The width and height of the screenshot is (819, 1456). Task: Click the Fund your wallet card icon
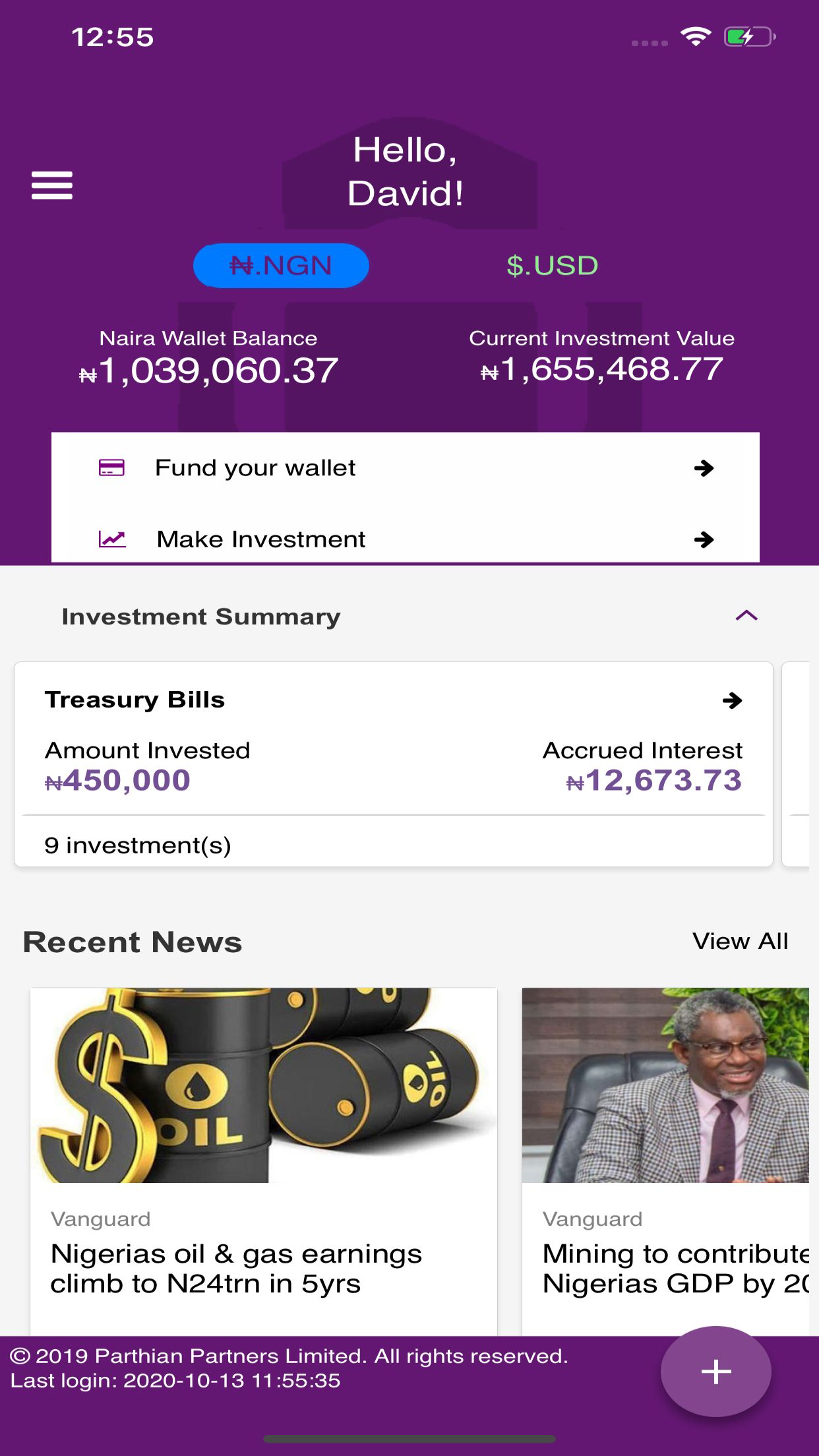pyautogui.click(x=111, y=468)
